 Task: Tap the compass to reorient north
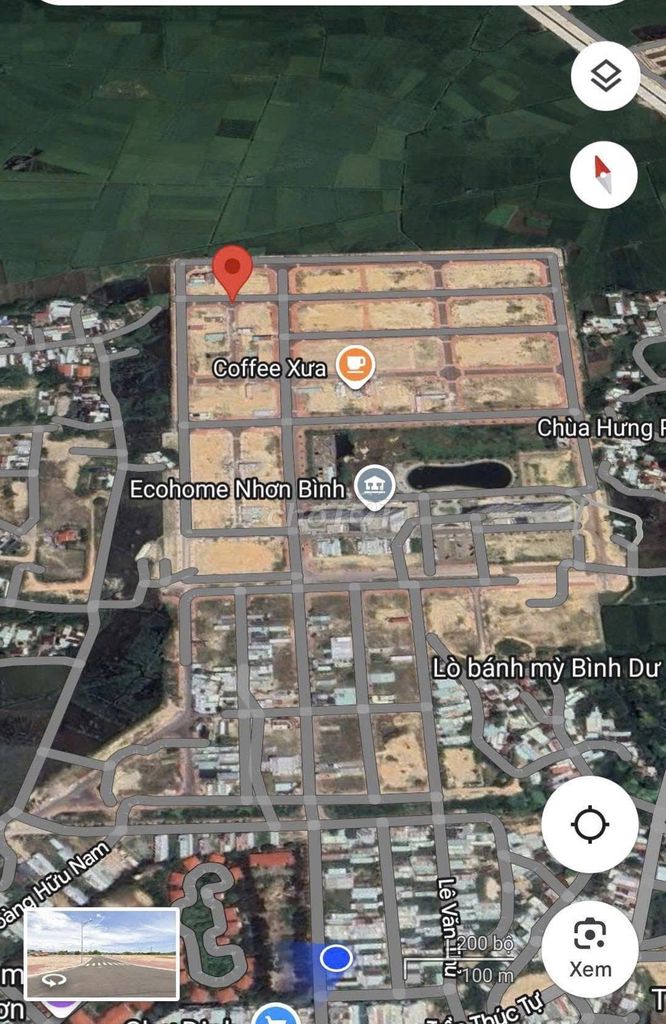click(604, 175)
